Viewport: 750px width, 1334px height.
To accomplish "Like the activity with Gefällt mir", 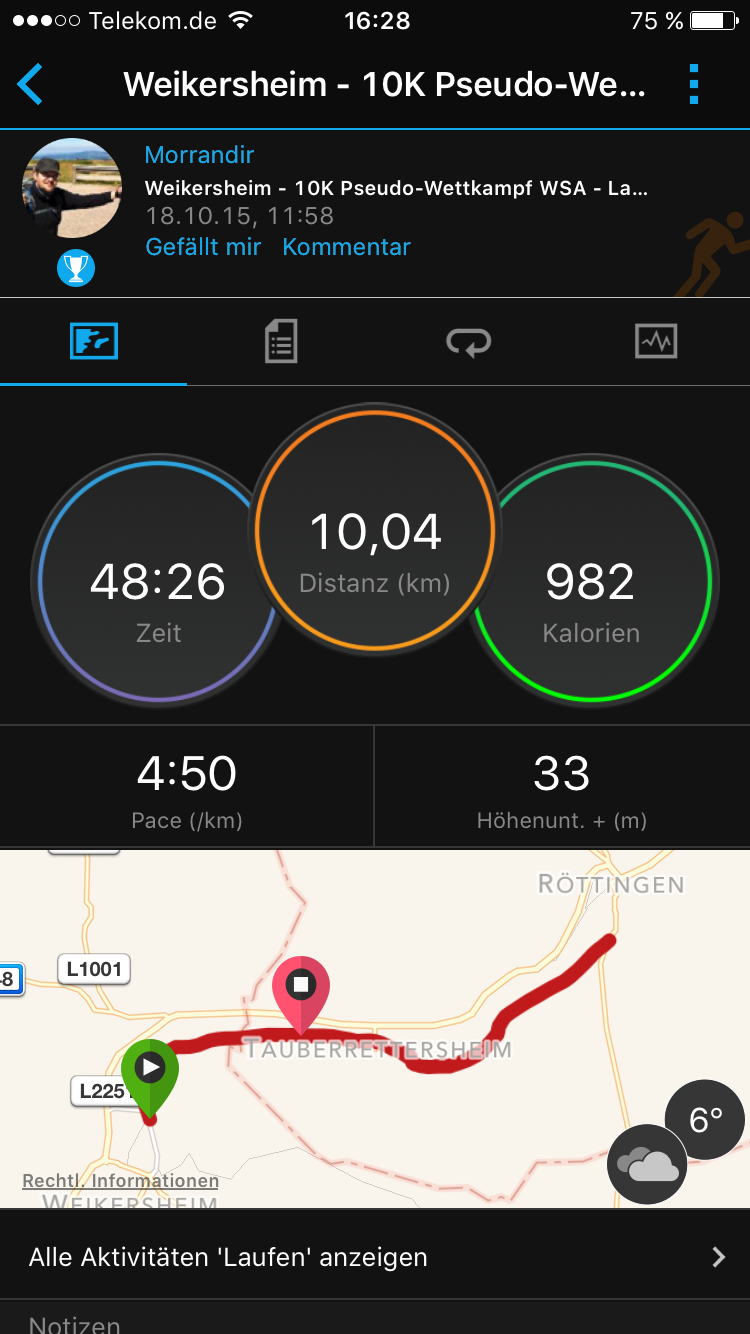I will point(203,247).
